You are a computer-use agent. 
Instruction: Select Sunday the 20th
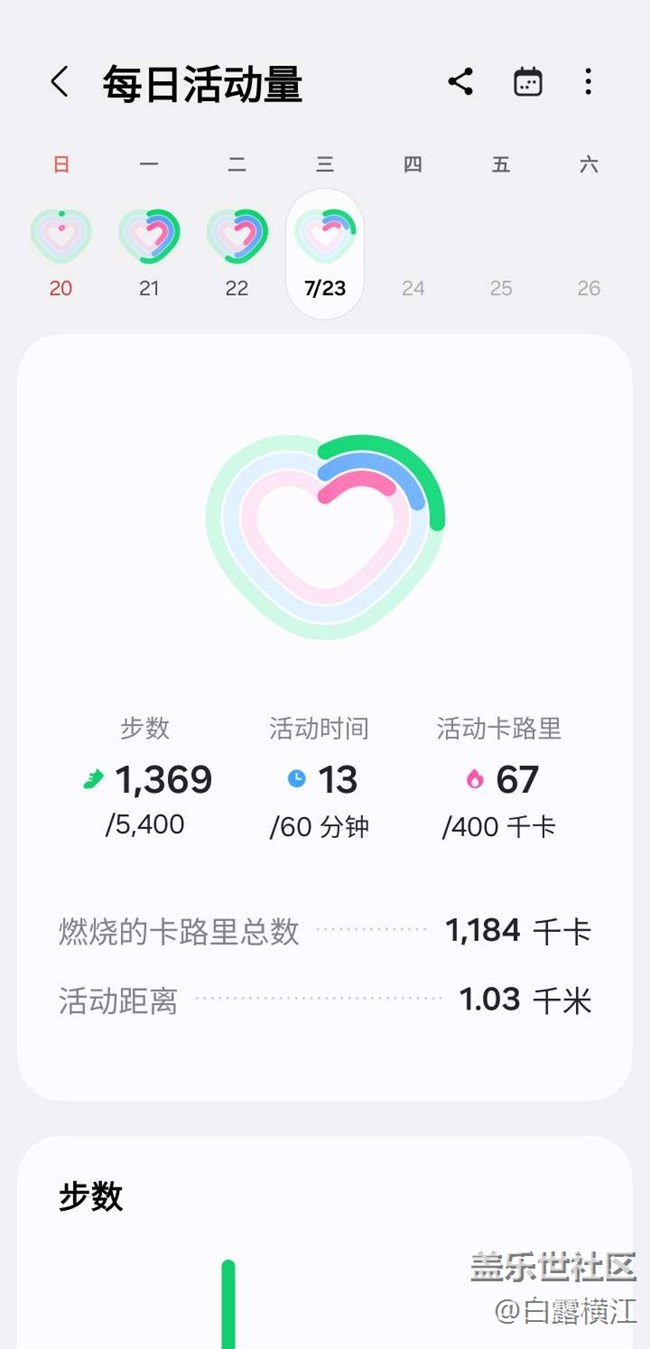(61, 253)
